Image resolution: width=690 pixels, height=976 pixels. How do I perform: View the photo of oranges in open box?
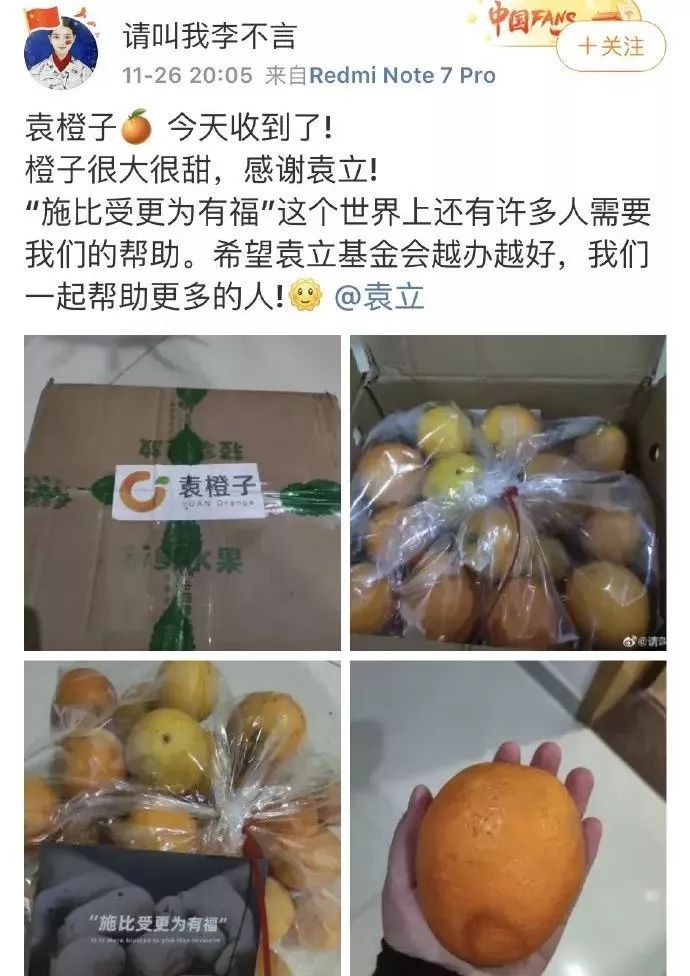tap(507, 492)
